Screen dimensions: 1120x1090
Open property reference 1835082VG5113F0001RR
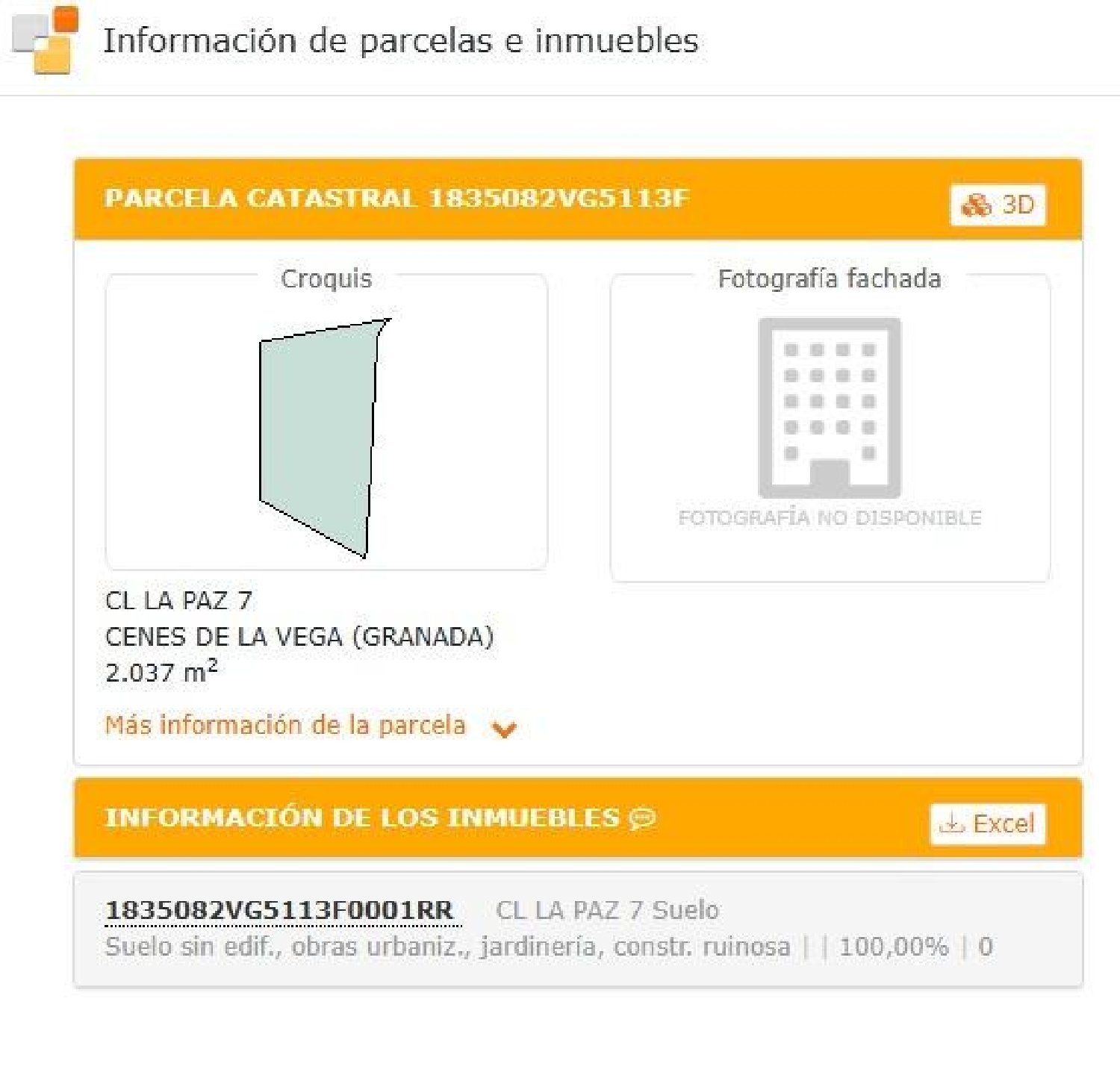[x=279, y=910]
